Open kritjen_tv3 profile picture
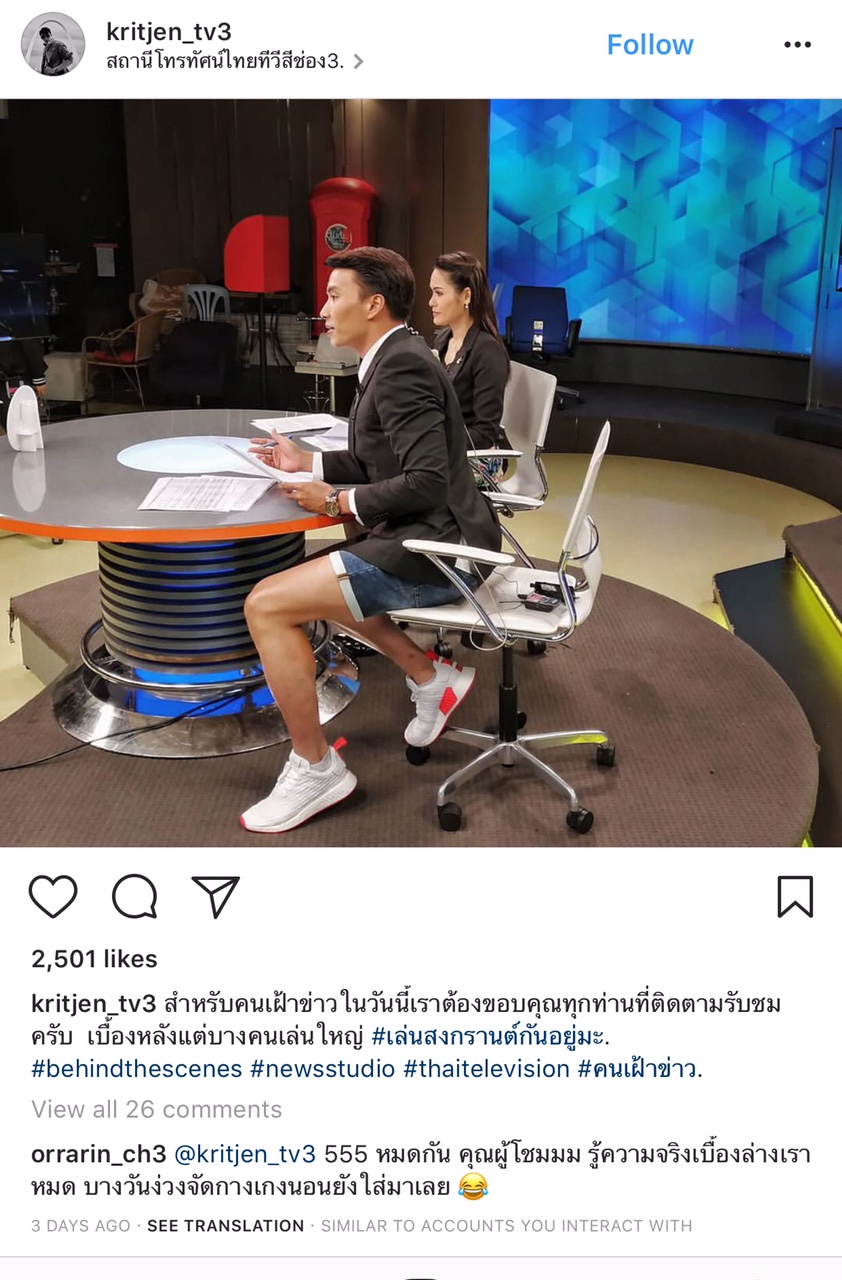Viewport: 842px width, 1280px height. (53, 45)
